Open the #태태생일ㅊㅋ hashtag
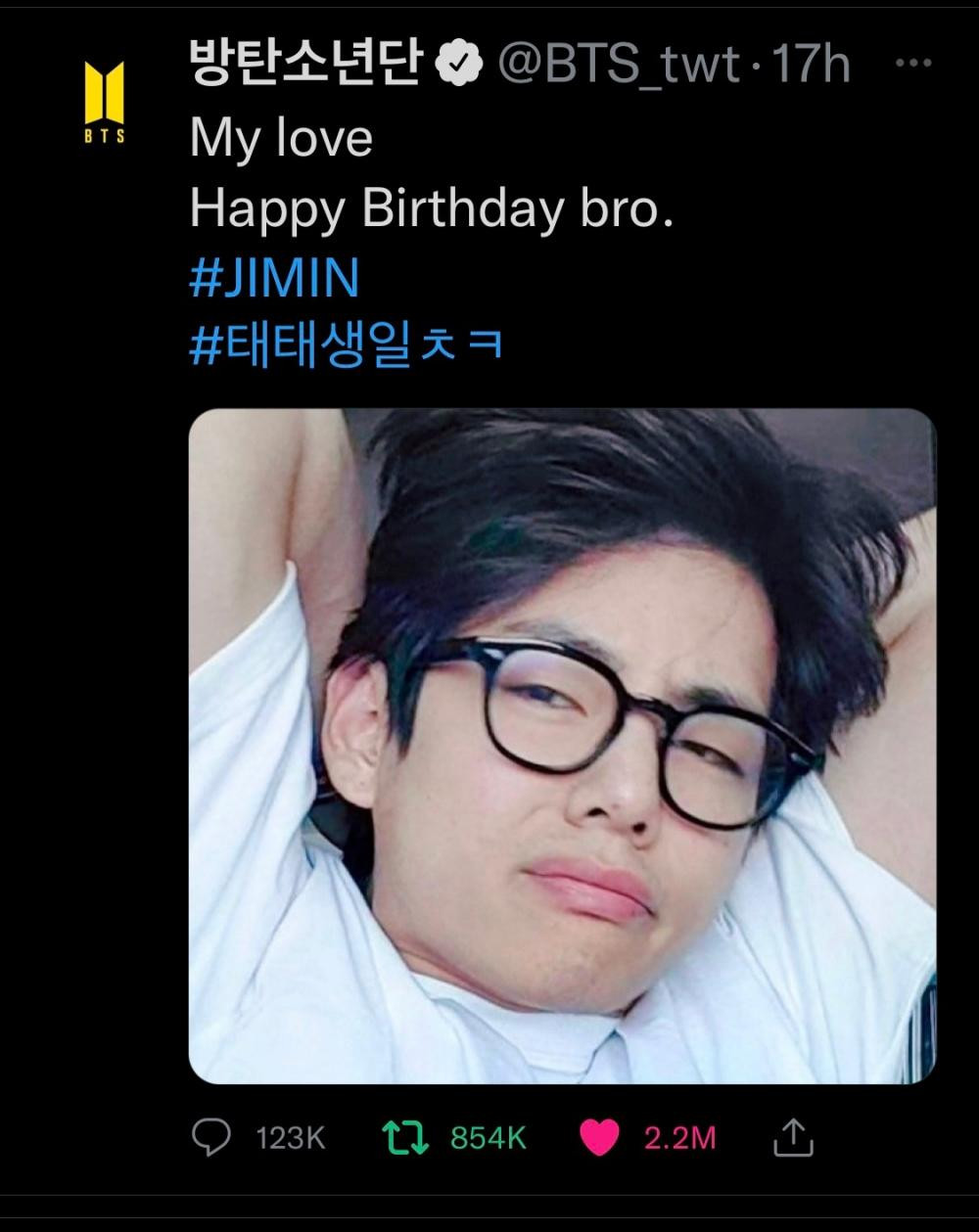The width and height of the screenshot is (979, 1232). pyautogui.click(x=347, y=347)
